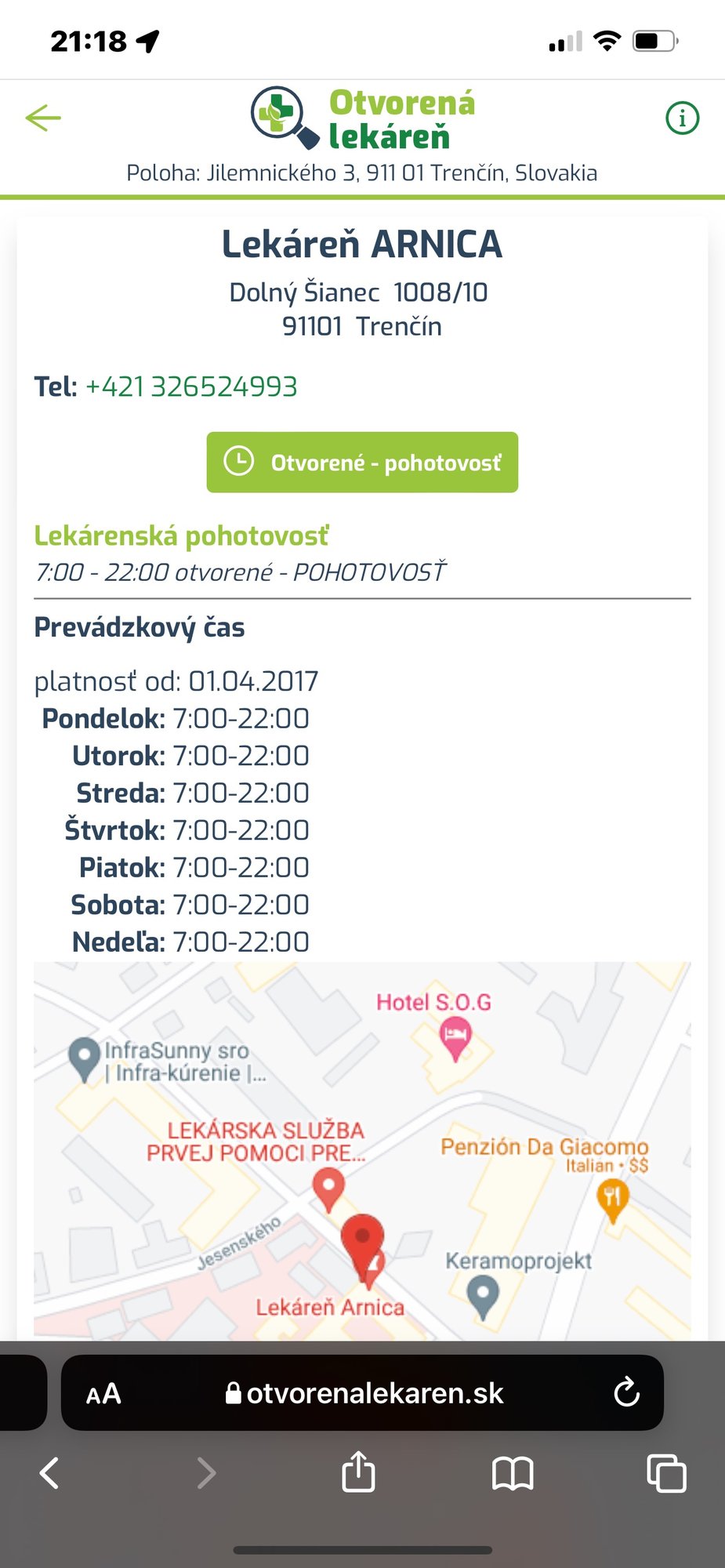
Task: Edit the otvorenalekaren.sk address bar
Action: (x=365, y=1393)
